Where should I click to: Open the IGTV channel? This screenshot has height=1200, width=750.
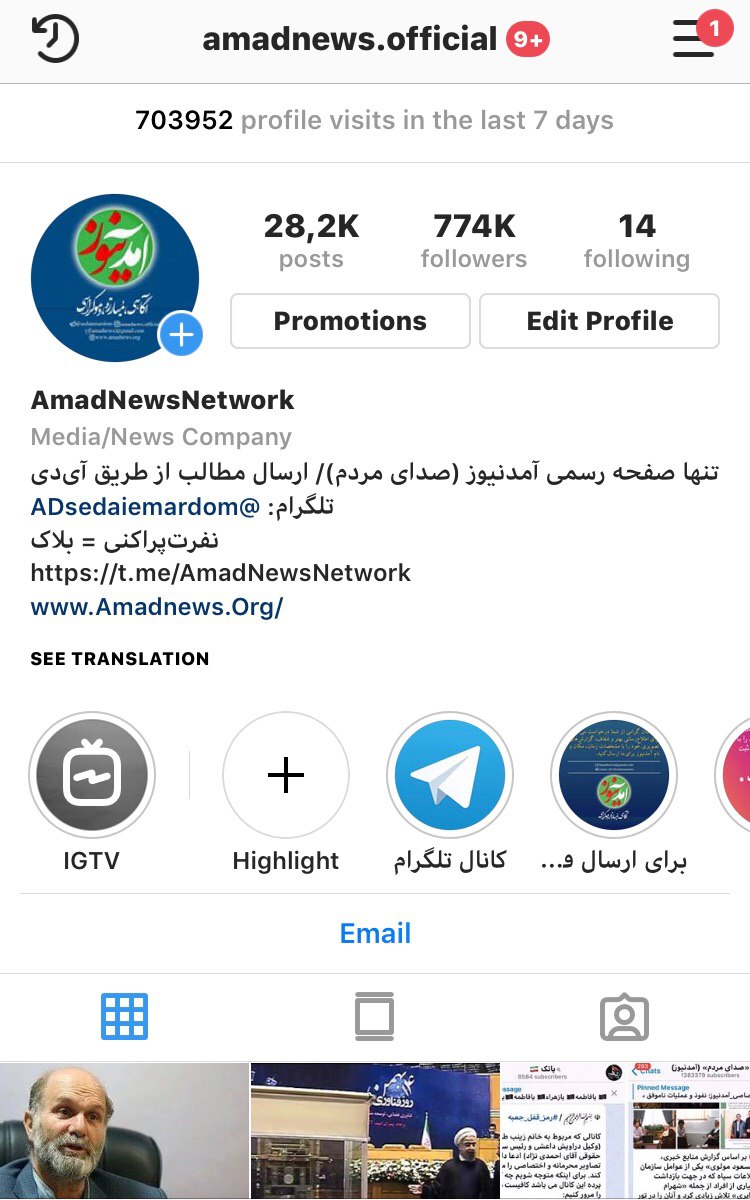(92, 776)
